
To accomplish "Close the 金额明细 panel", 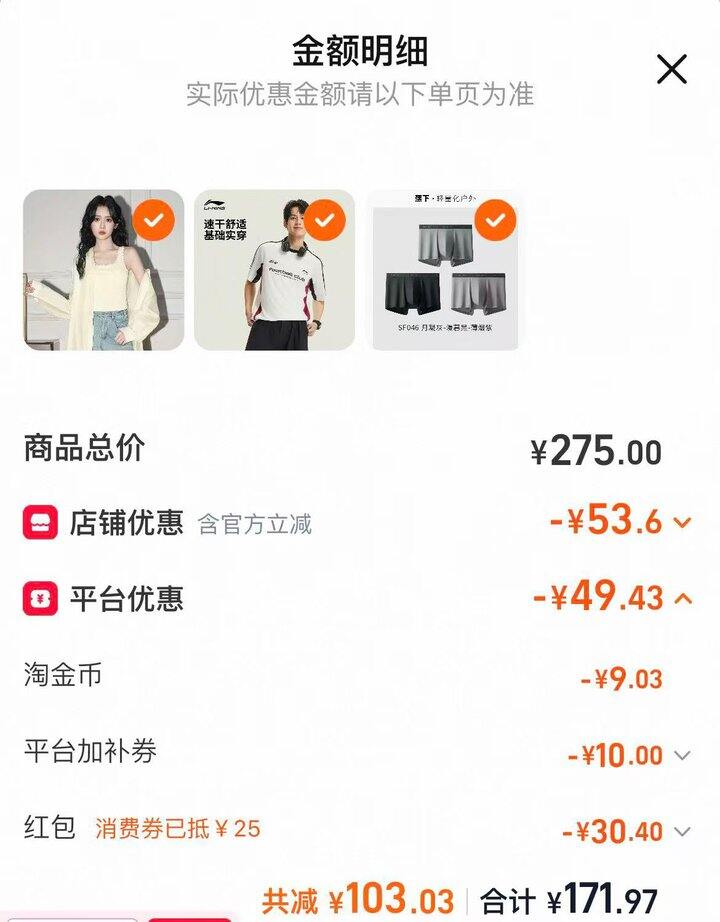I will [671, 69].
